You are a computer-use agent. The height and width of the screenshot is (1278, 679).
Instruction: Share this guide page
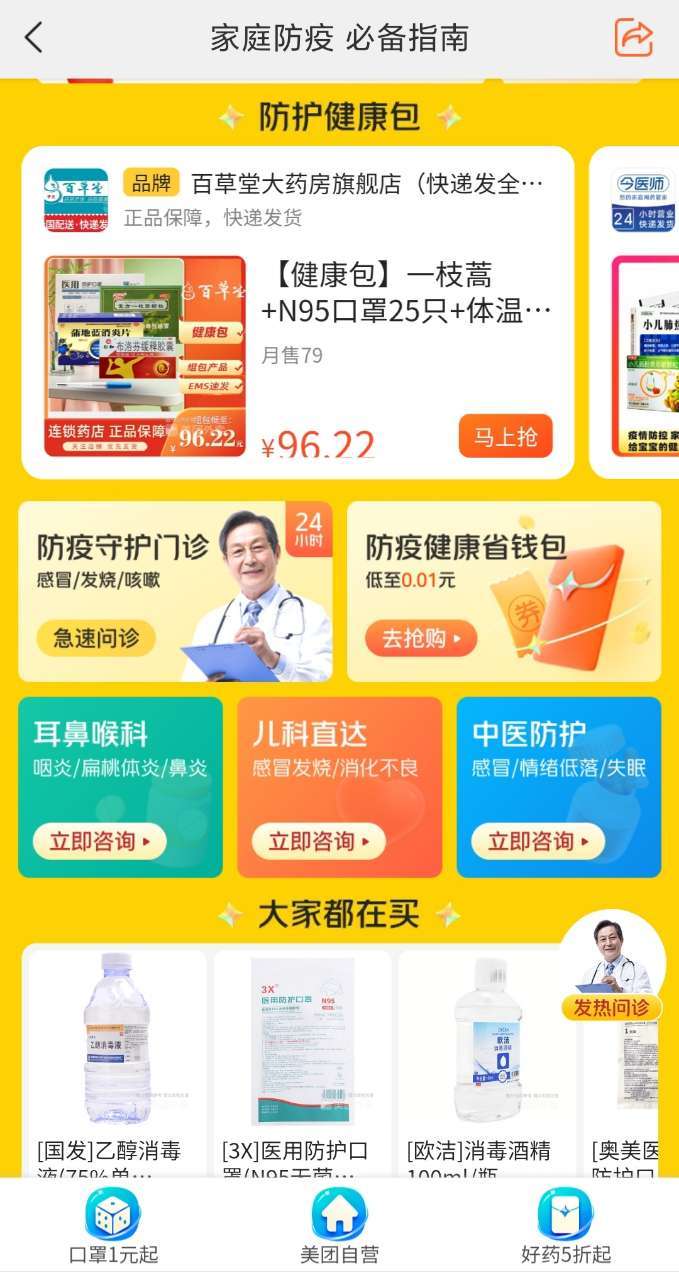[633, 38]
